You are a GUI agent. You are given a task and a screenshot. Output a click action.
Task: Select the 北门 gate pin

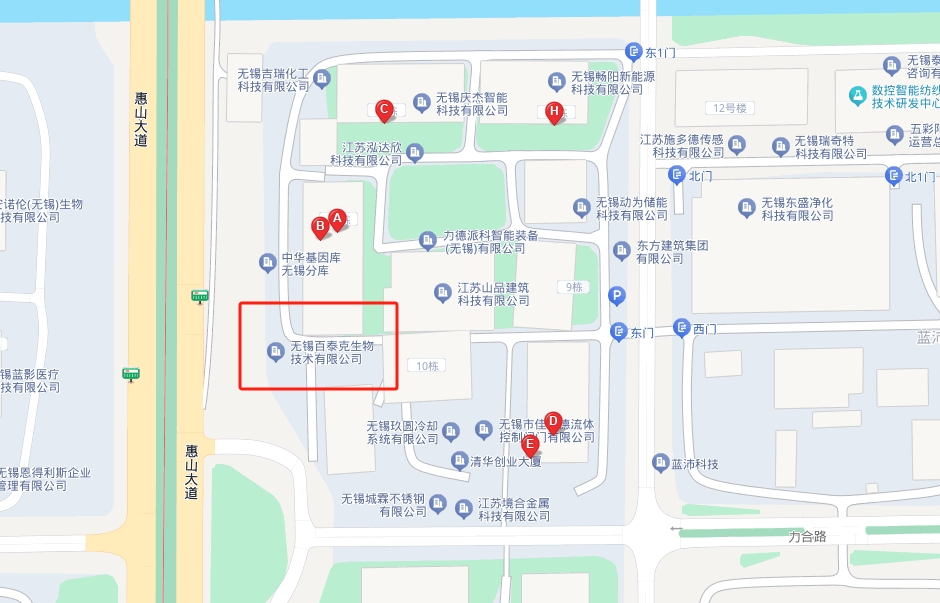(678, 175)
